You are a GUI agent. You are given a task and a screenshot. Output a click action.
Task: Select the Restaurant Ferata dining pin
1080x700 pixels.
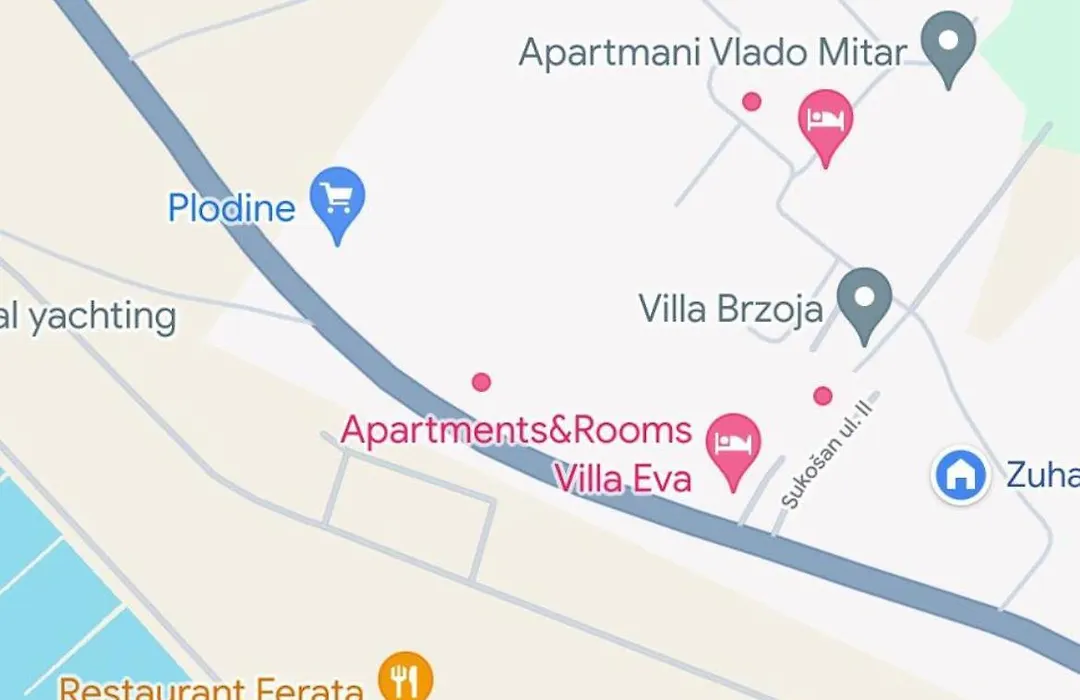tap(405, 680)
